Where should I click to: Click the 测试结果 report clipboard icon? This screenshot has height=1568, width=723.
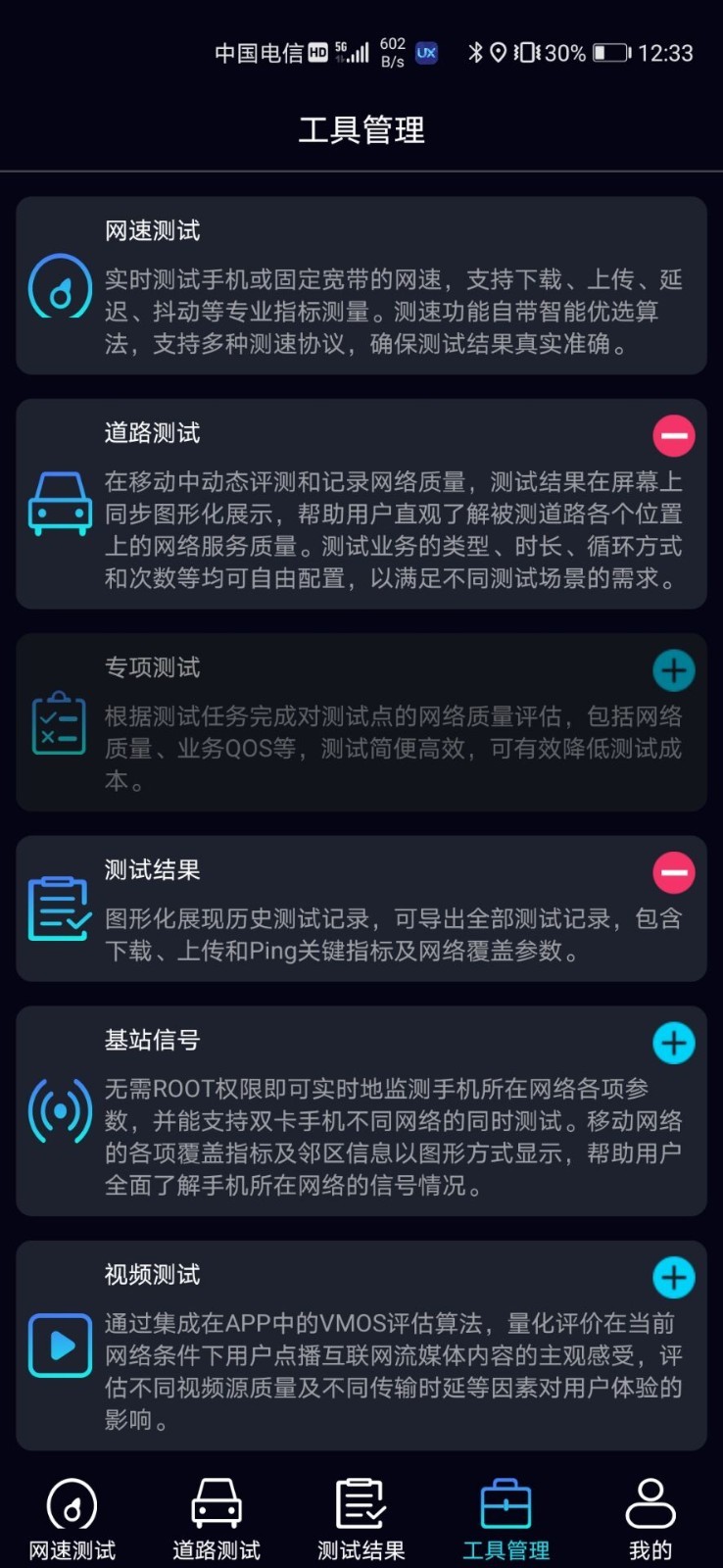tap(60, 909)
